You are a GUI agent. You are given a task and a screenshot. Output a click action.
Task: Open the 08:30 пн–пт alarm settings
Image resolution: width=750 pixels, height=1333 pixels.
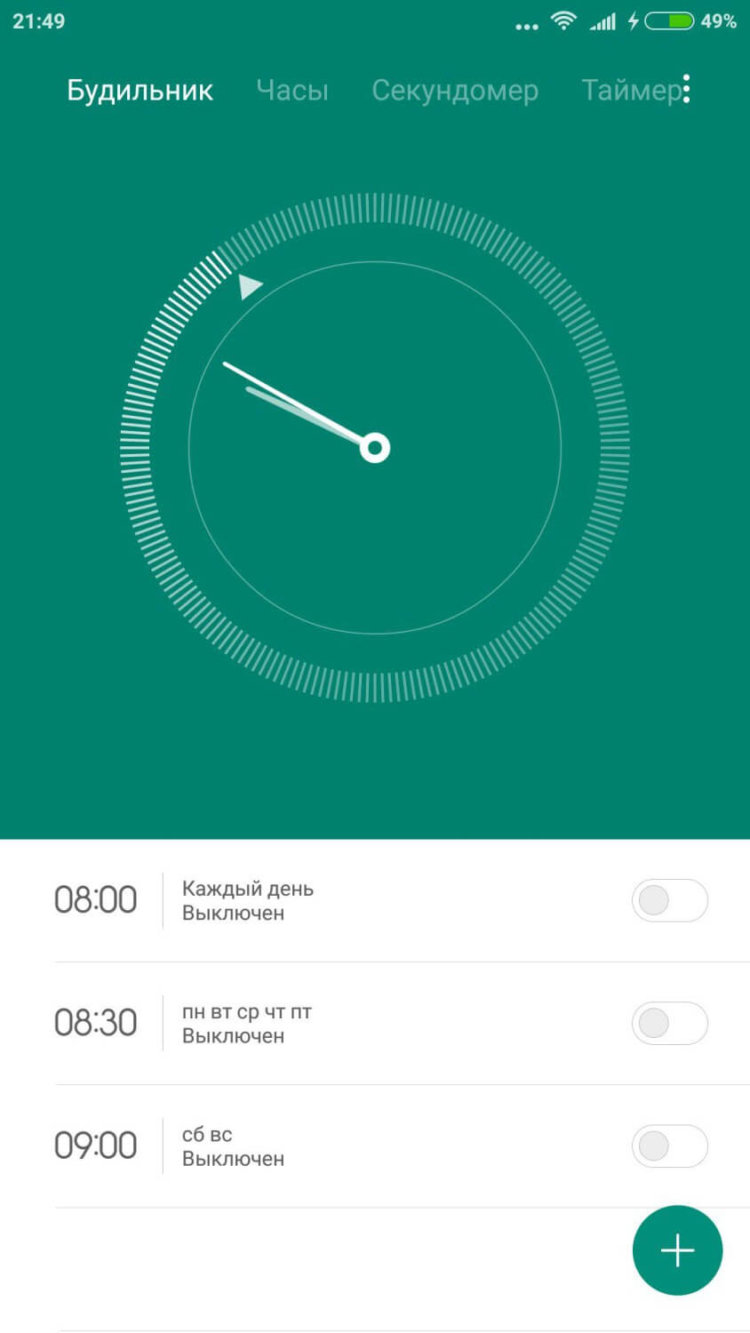point(300,1023)
